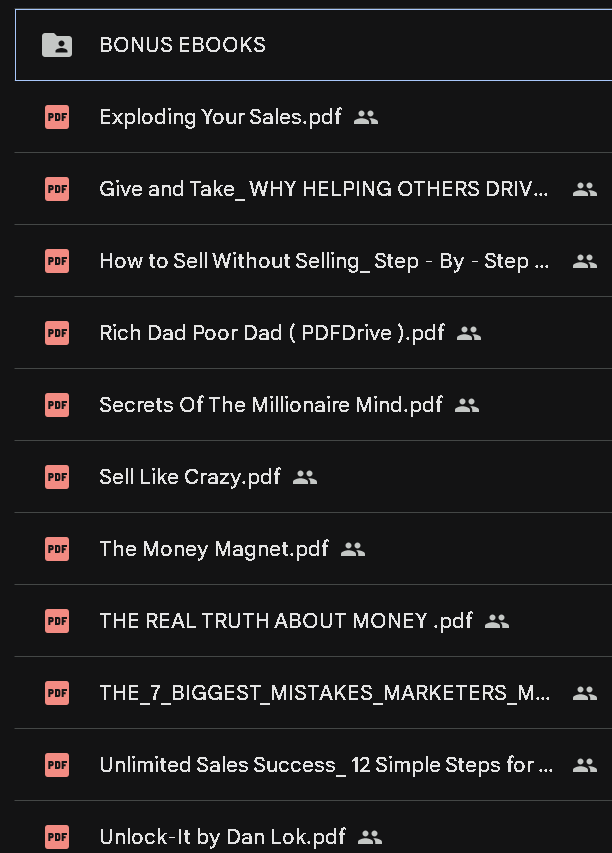Open Unlock-It by Dan Lok.pdf

[222, 837]
